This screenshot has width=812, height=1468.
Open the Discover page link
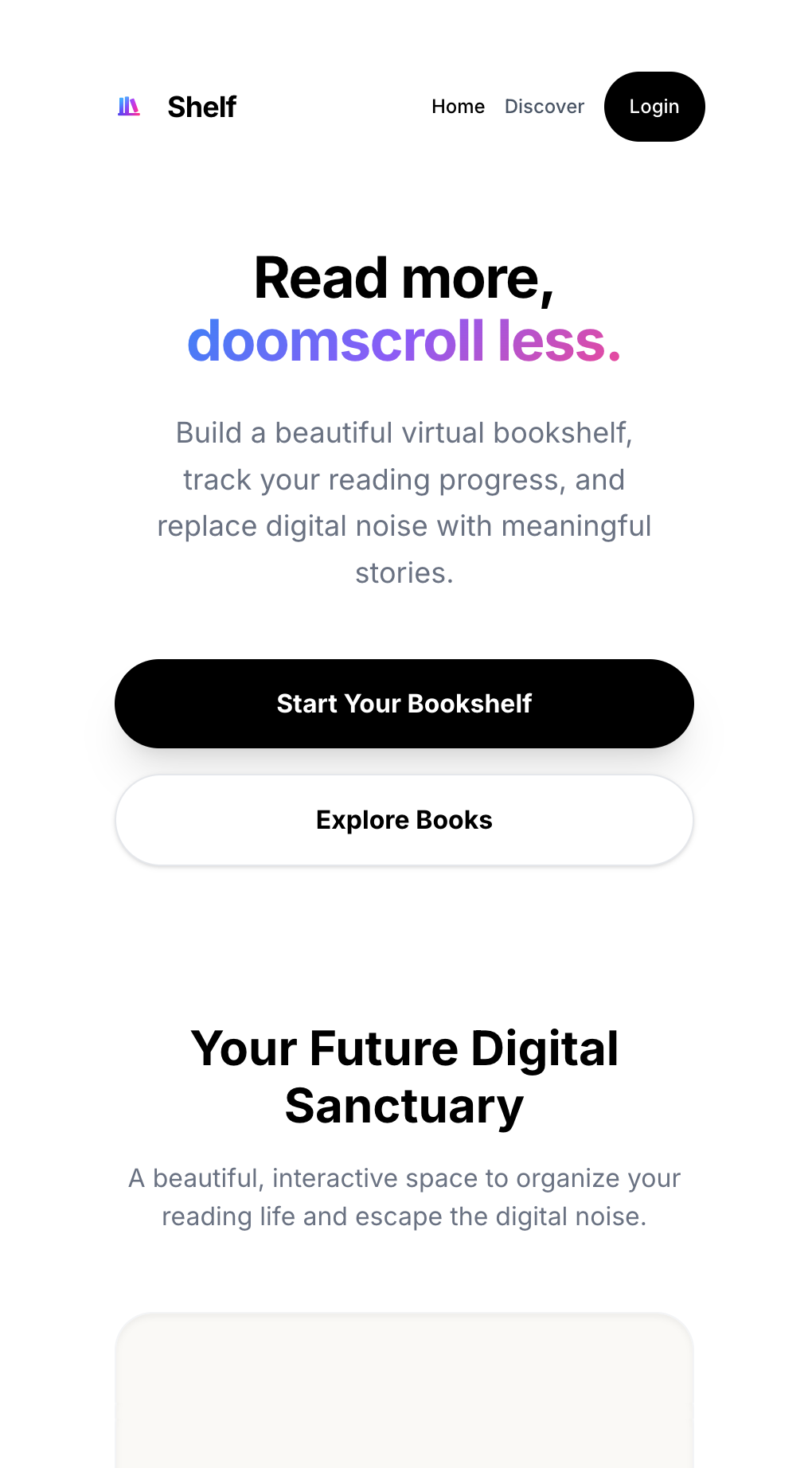545,107
